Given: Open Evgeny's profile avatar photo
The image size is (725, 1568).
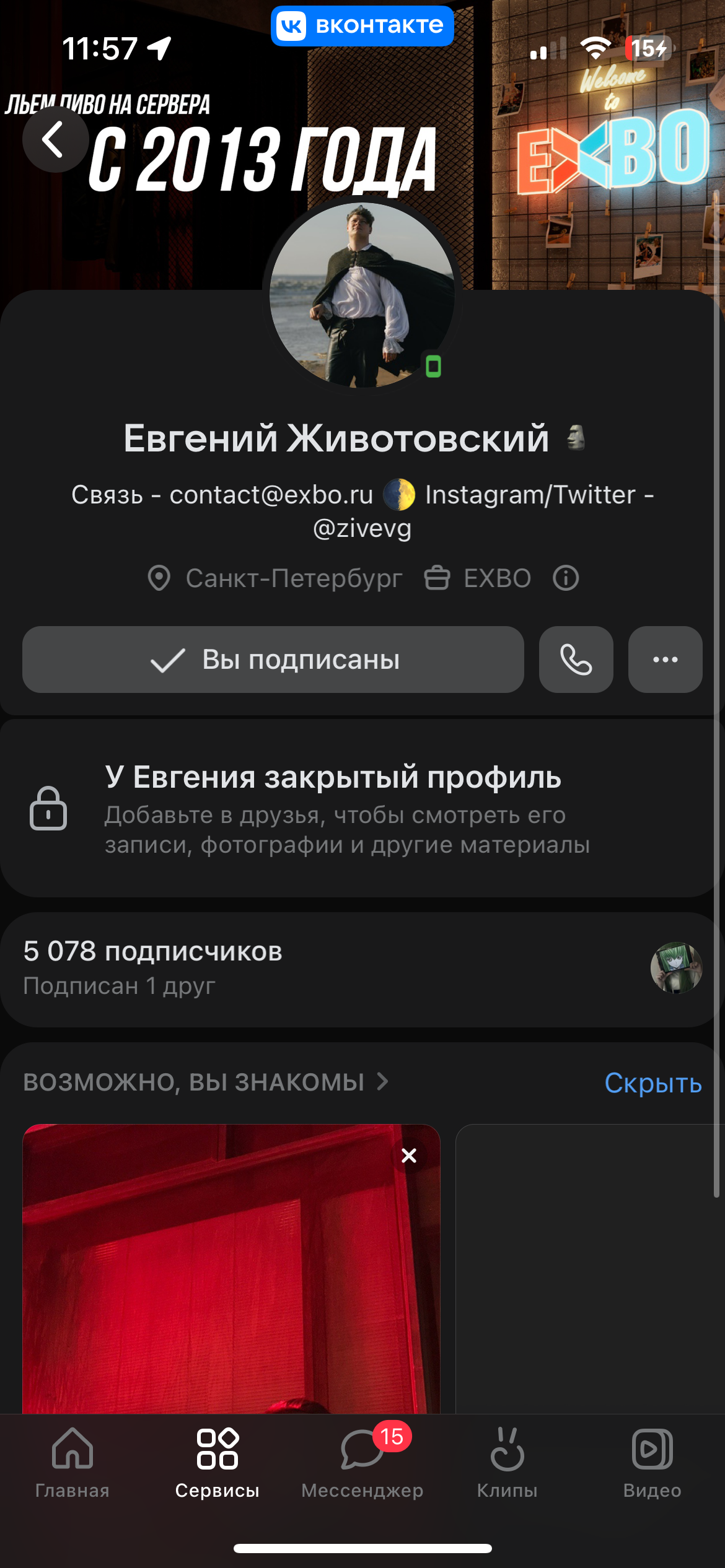Looking at the screenshot, I should click(362, 295).
